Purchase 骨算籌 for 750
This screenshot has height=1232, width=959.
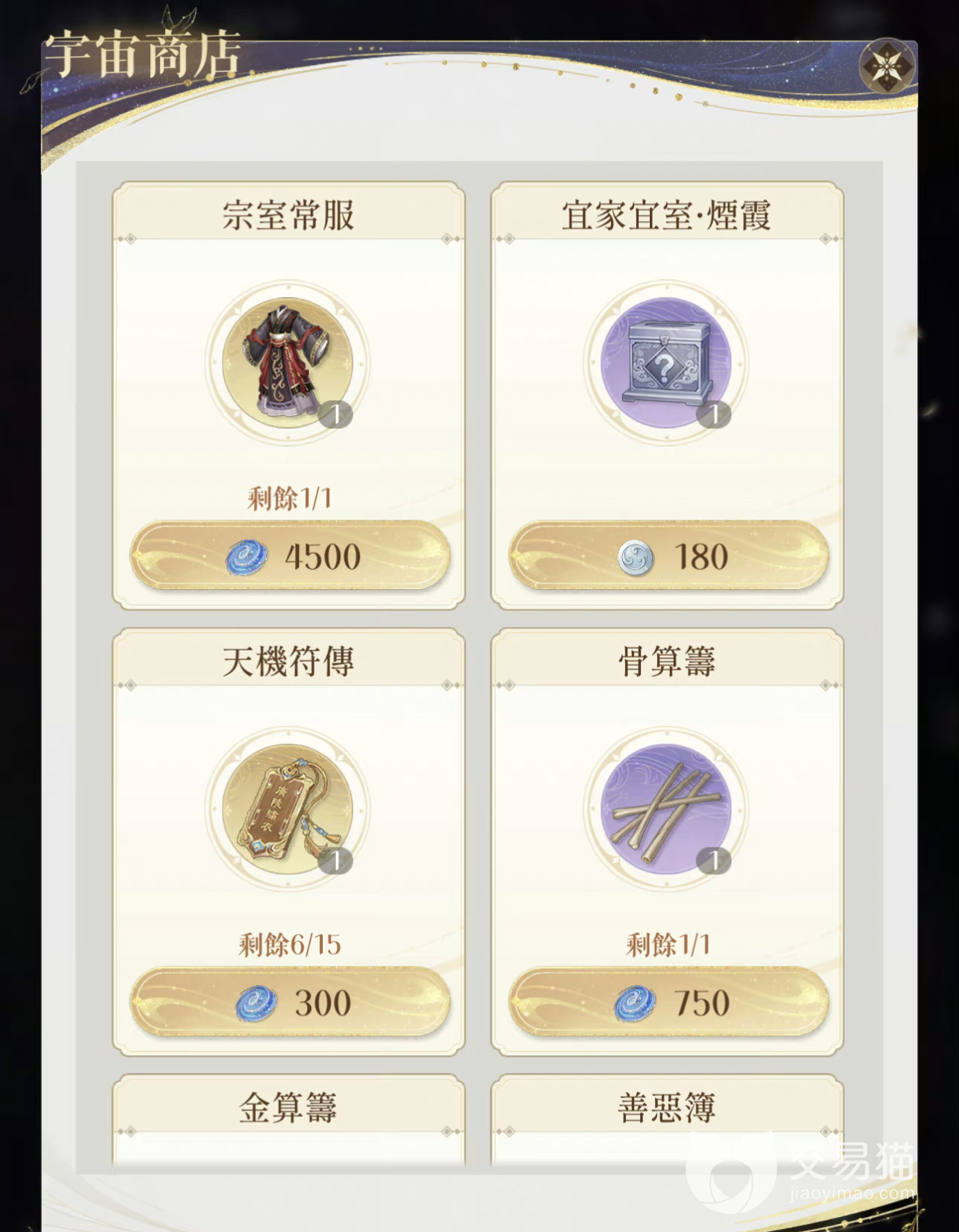pyautogui.click(x=668, y=1002)
